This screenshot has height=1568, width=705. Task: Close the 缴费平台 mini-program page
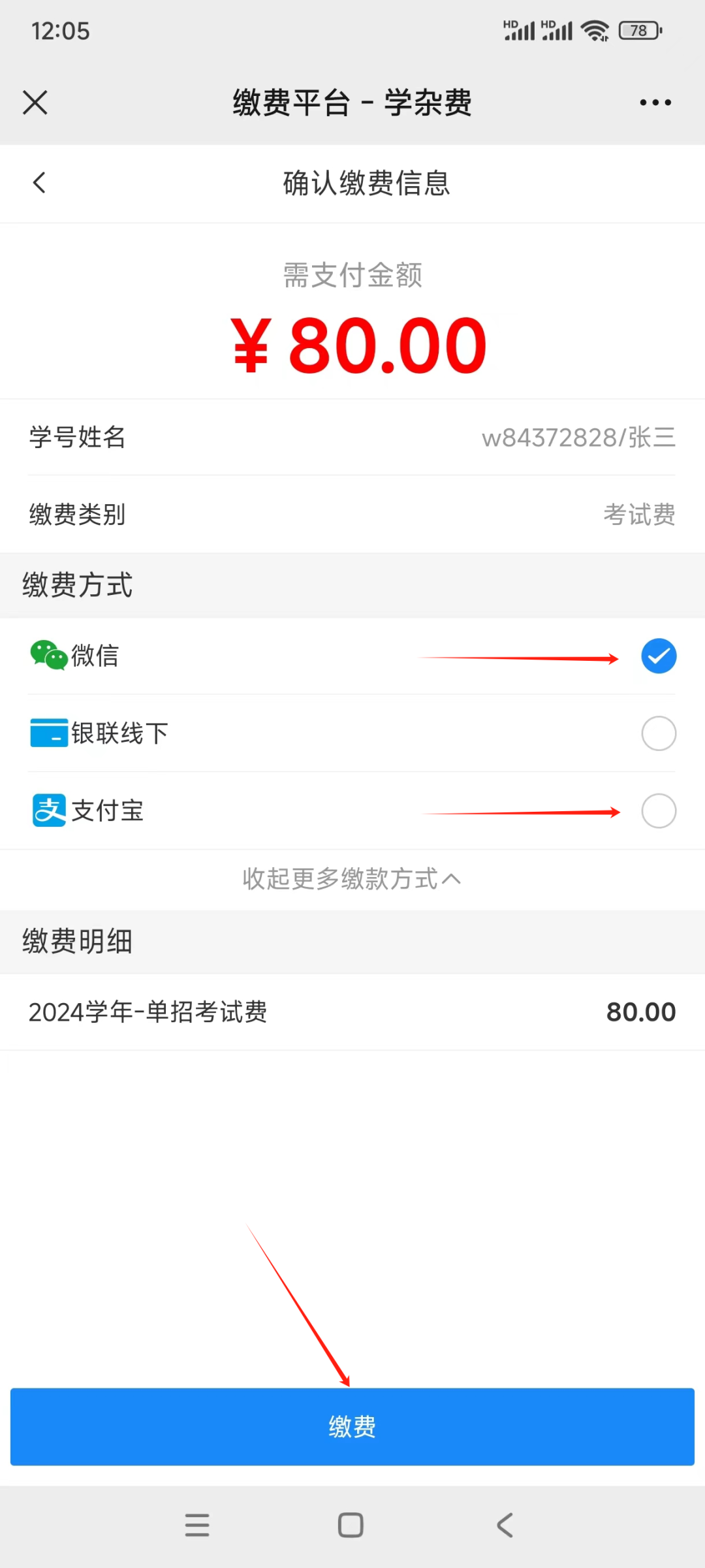click(35, 103)
